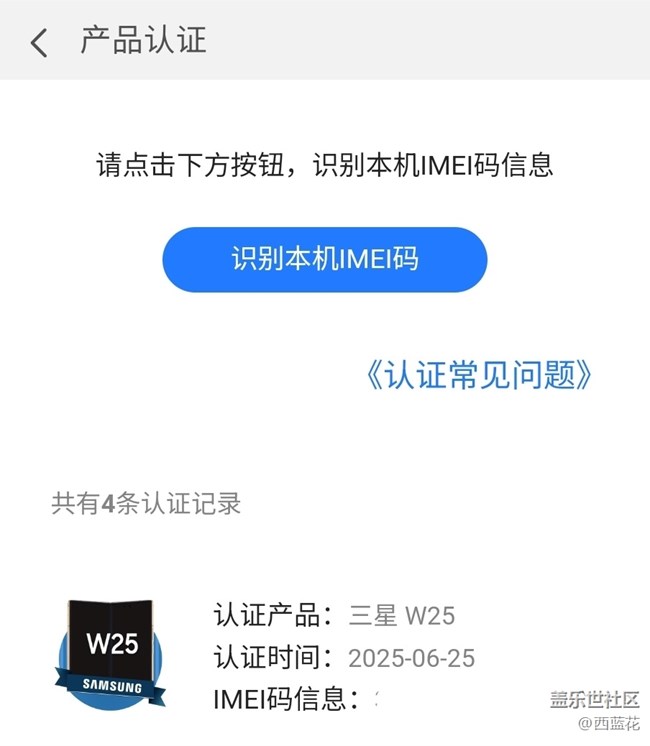Go back from 产品认证 page

coord(39,42)
